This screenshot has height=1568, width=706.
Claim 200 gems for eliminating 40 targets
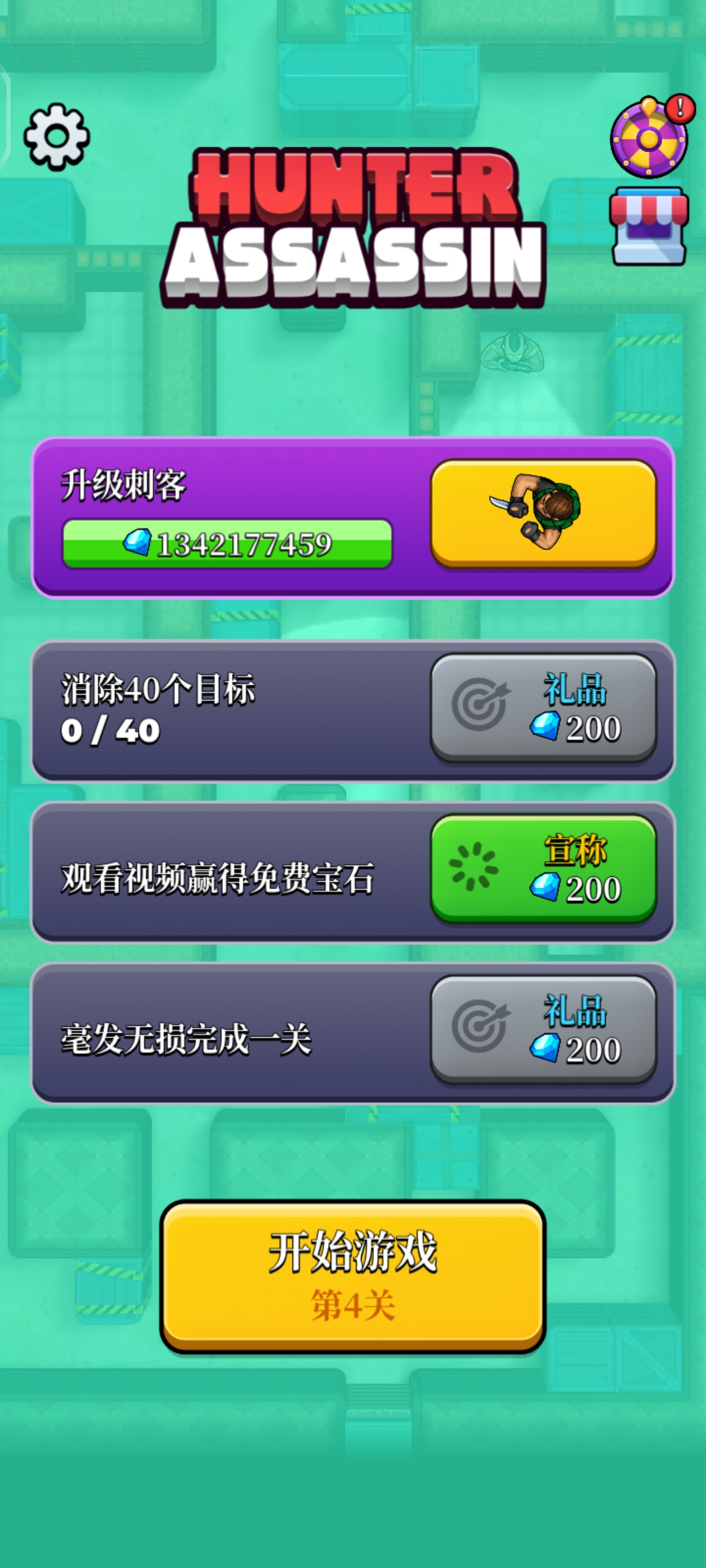(x=543, y=708)
